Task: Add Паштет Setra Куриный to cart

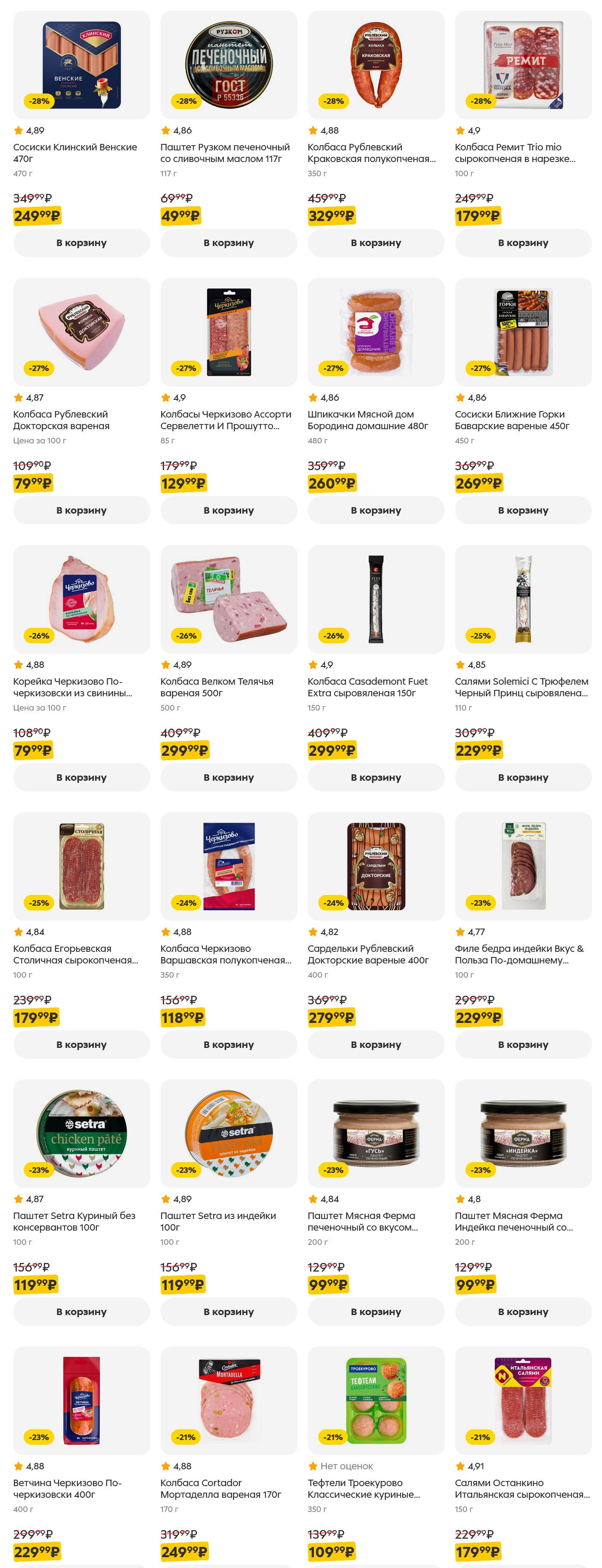Action: (x=81, y=1312)
